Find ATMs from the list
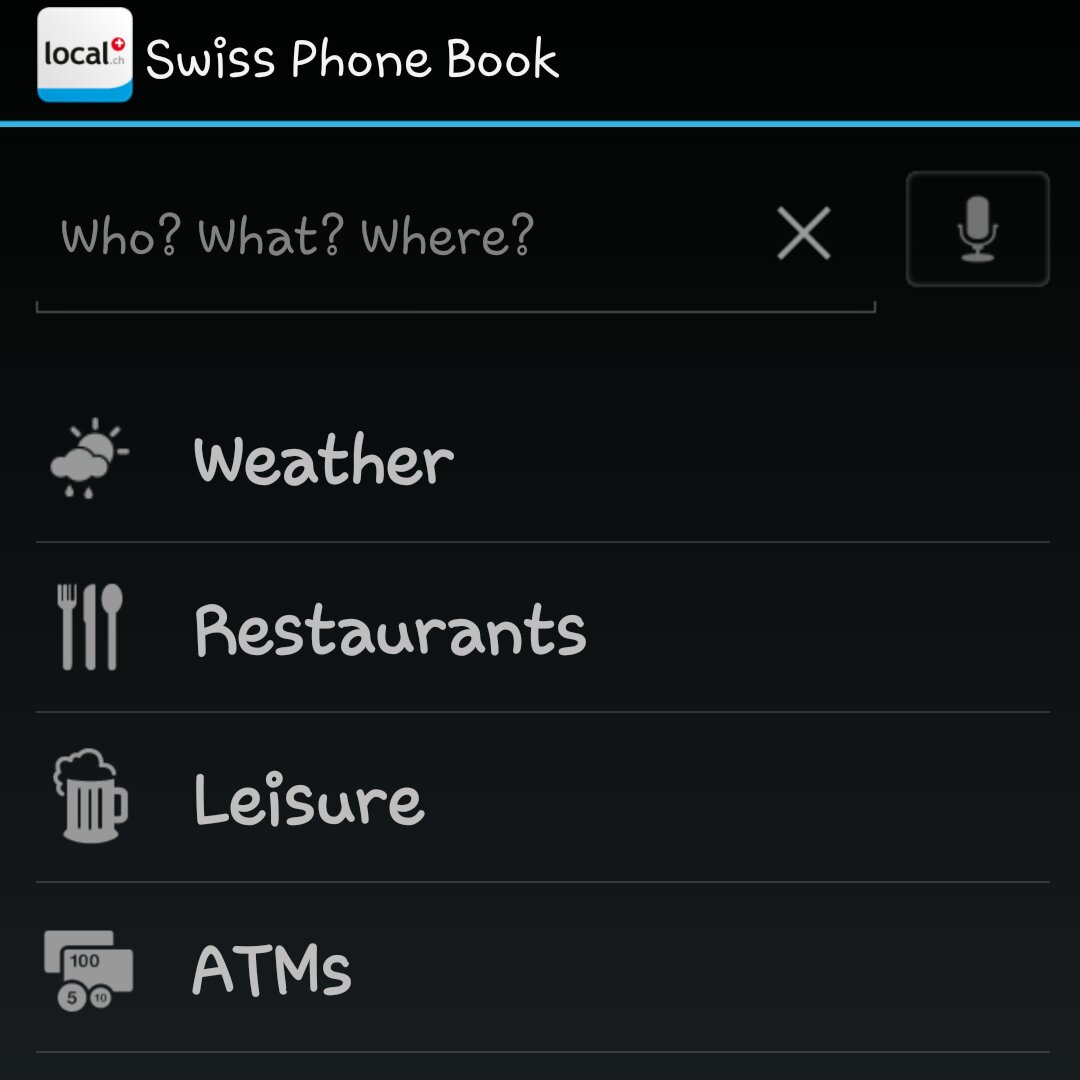This screenshot has height=1080, width=1080. pos(540,968)
